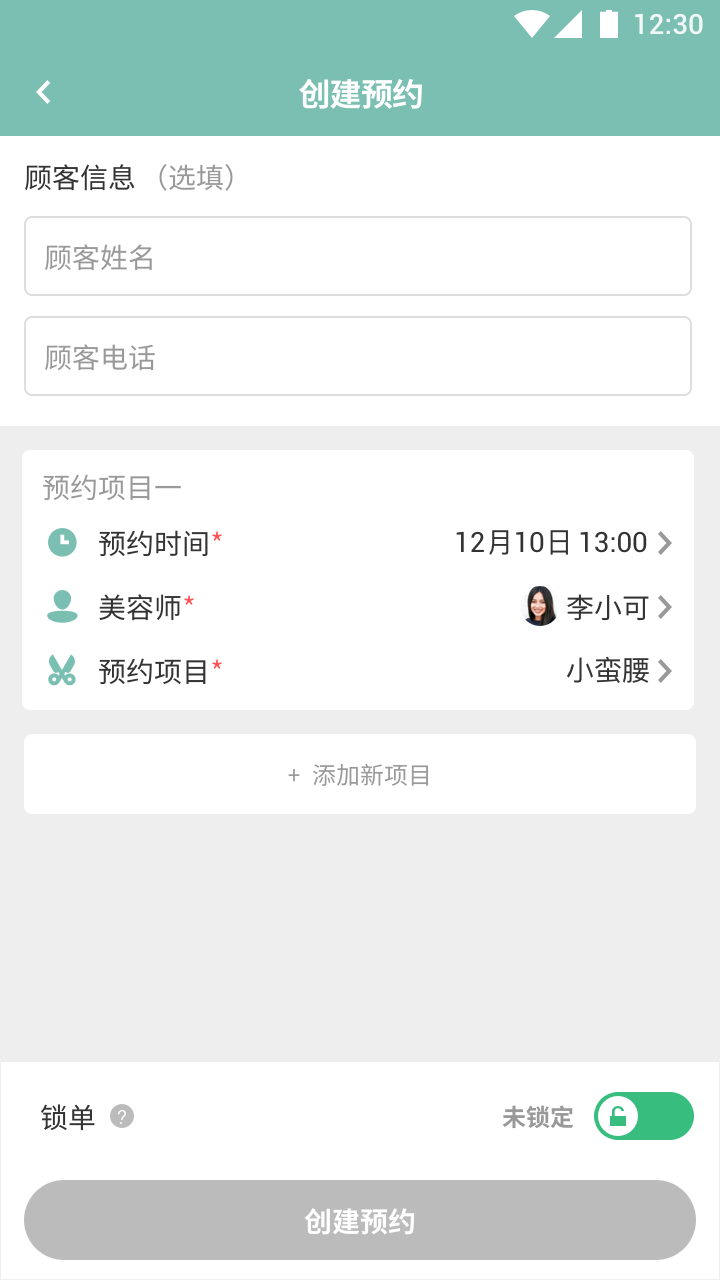The width and height of the screenshot is (720, 1280).
Task: Focus the 顾客姓名 input field
Action: pos(358,257)
